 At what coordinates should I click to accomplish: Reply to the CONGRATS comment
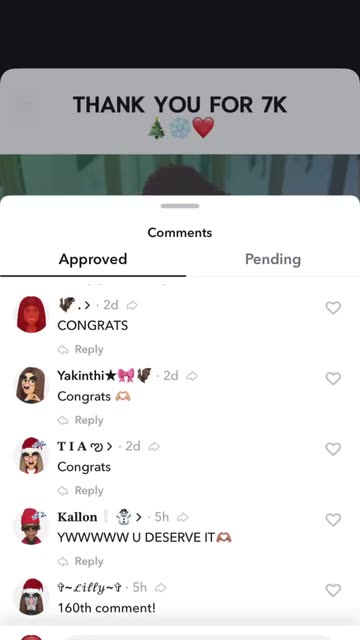[x=80, y=349]
